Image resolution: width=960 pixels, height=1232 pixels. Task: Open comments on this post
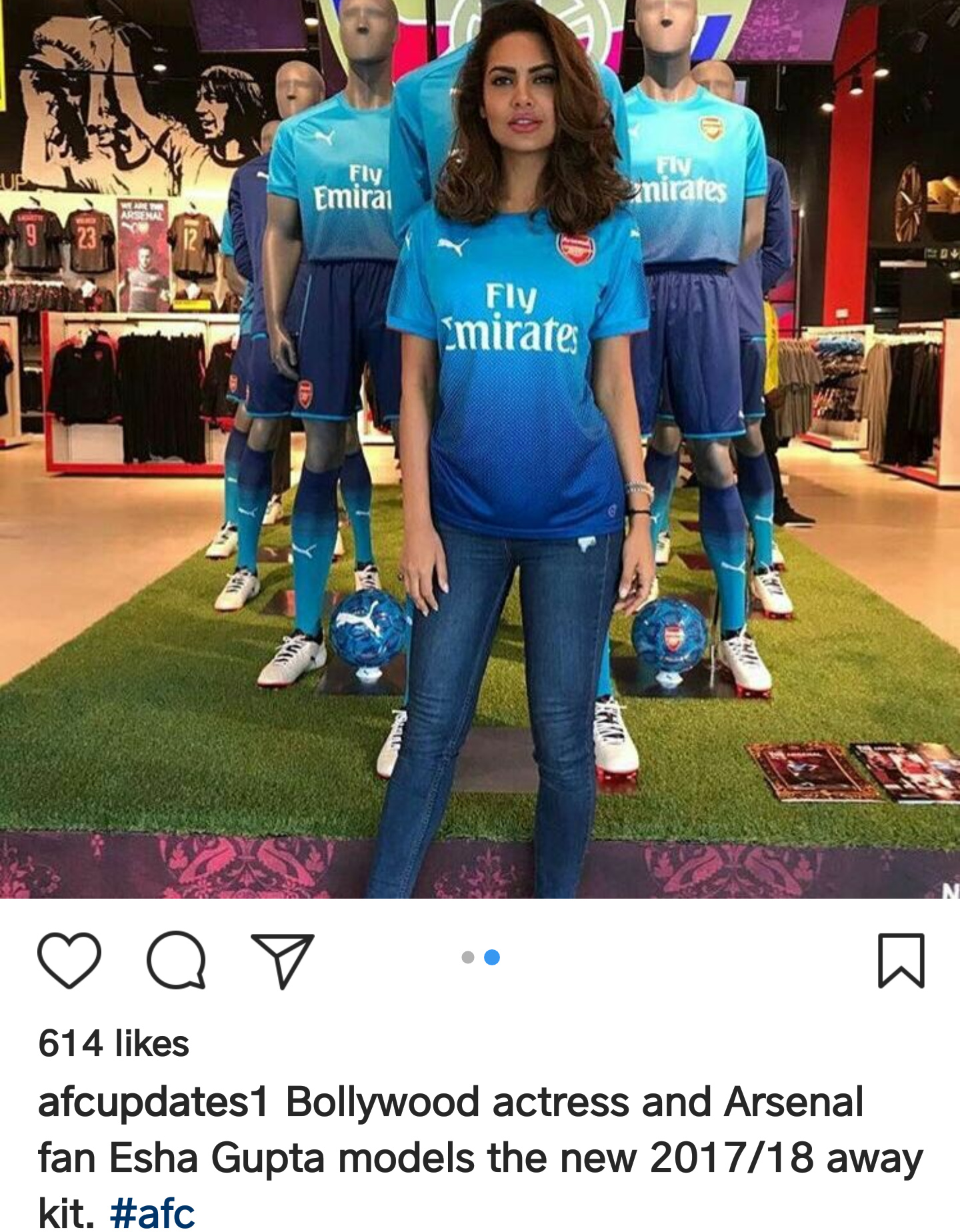click(176, 960)
